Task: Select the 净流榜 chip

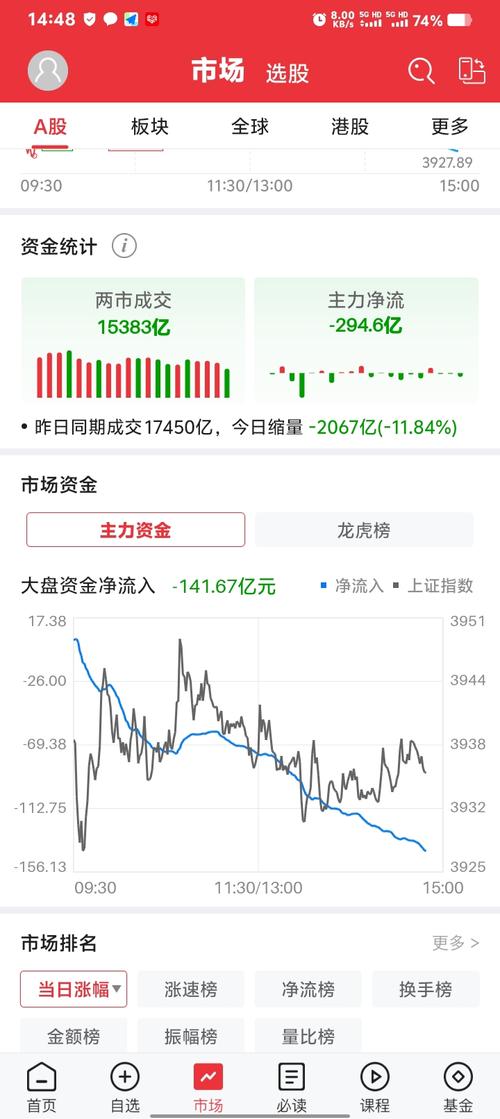Action: tap(308, 989)
